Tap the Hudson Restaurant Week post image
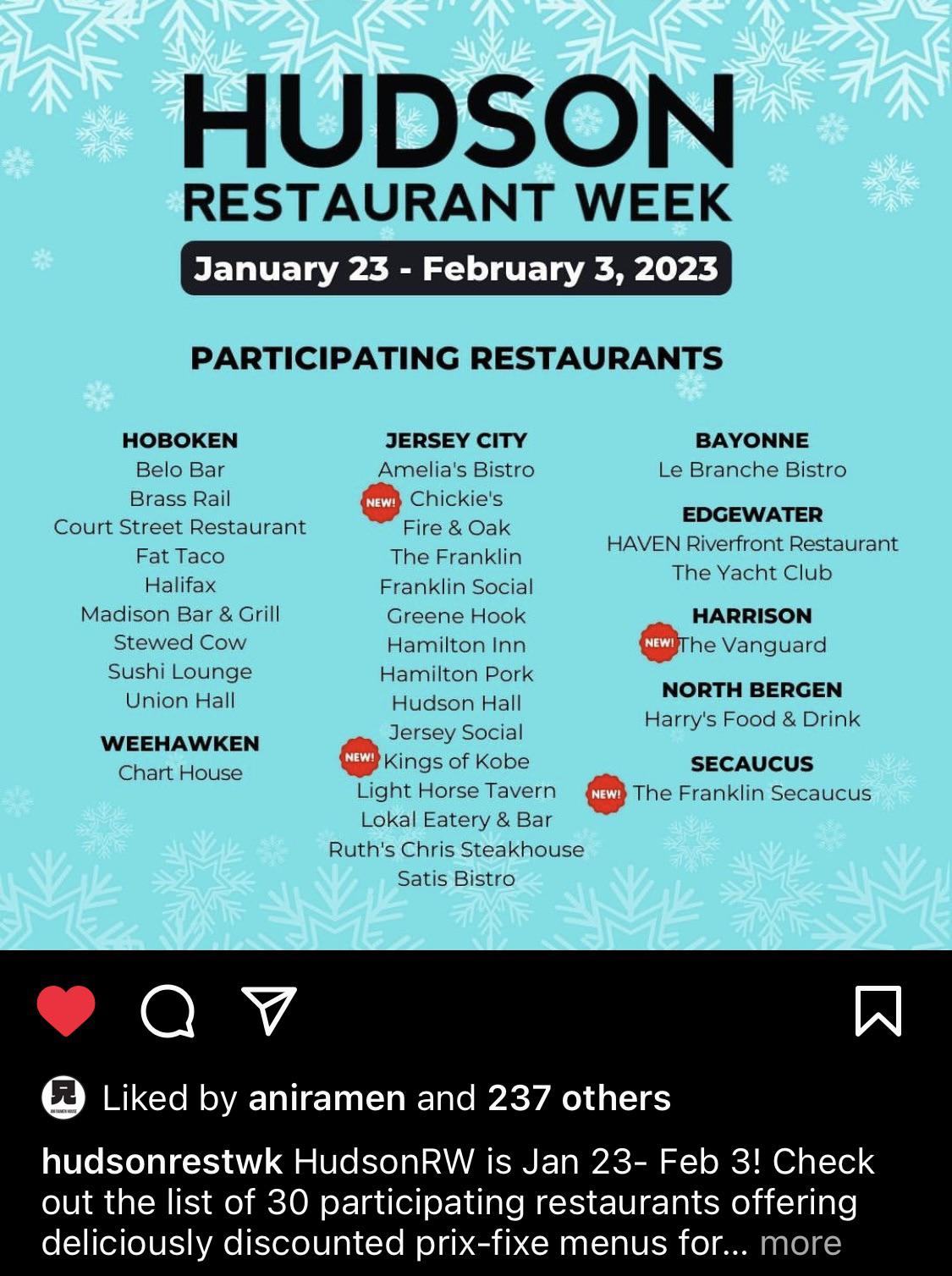952x1276 pixels. pos(476,474)
